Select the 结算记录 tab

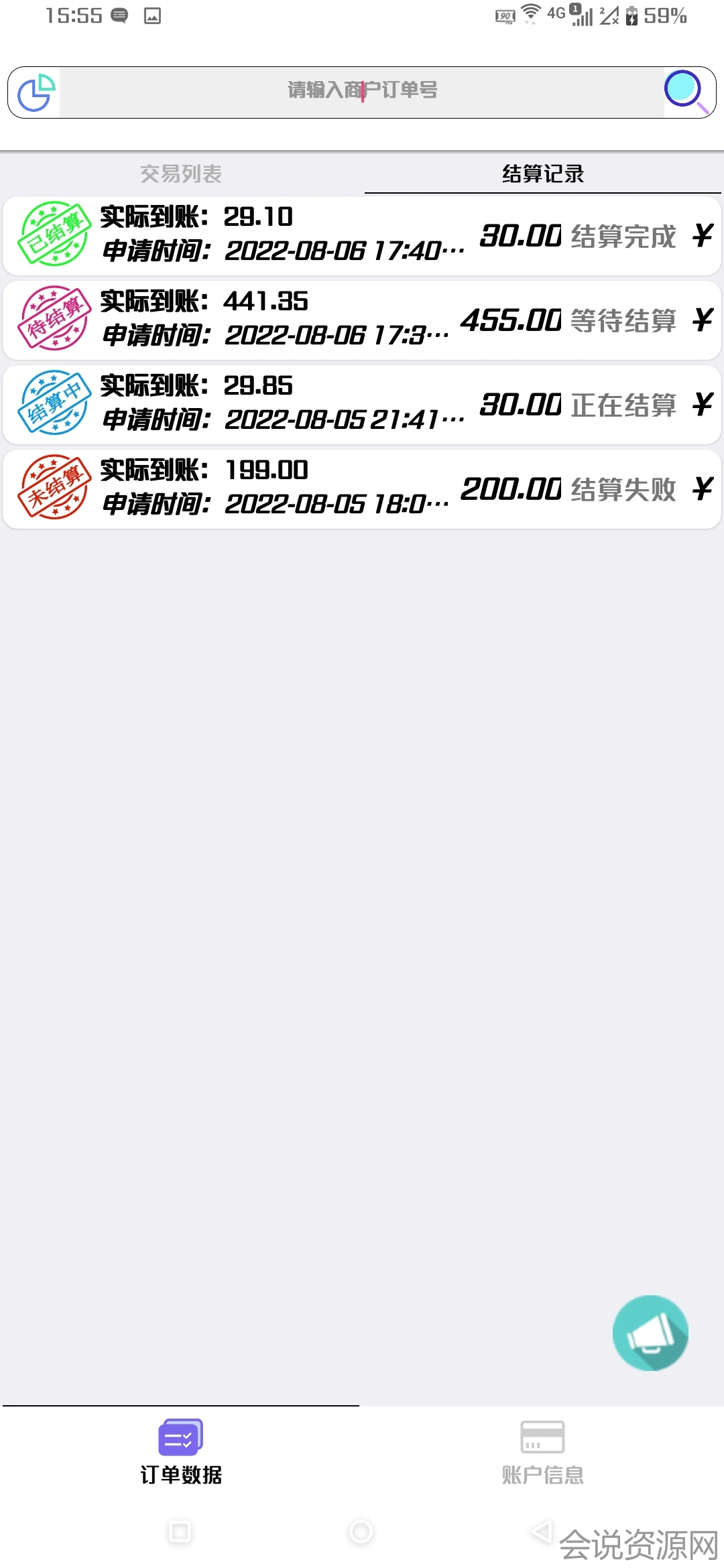tap(543, 174)
